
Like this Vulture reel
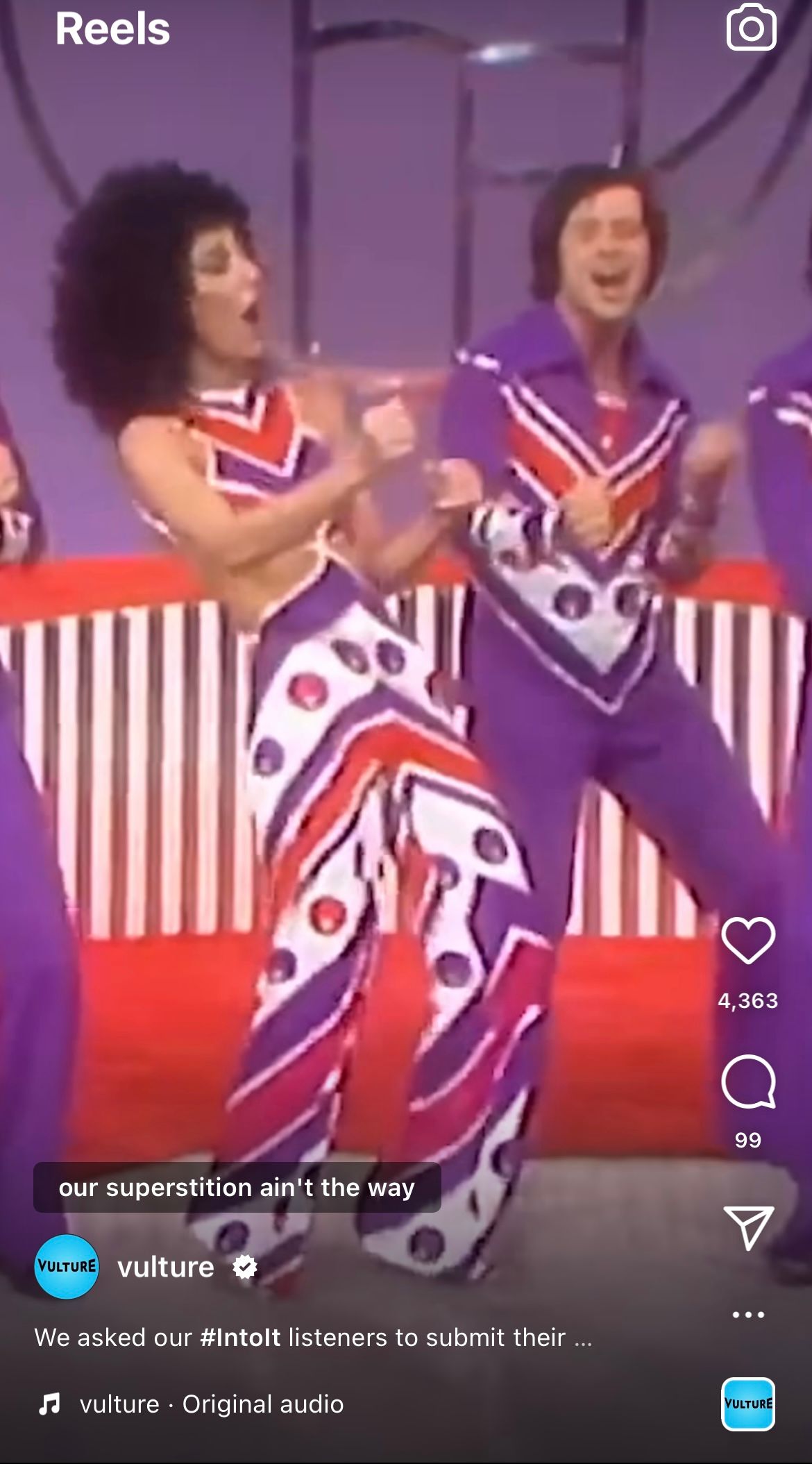(748, 940)
